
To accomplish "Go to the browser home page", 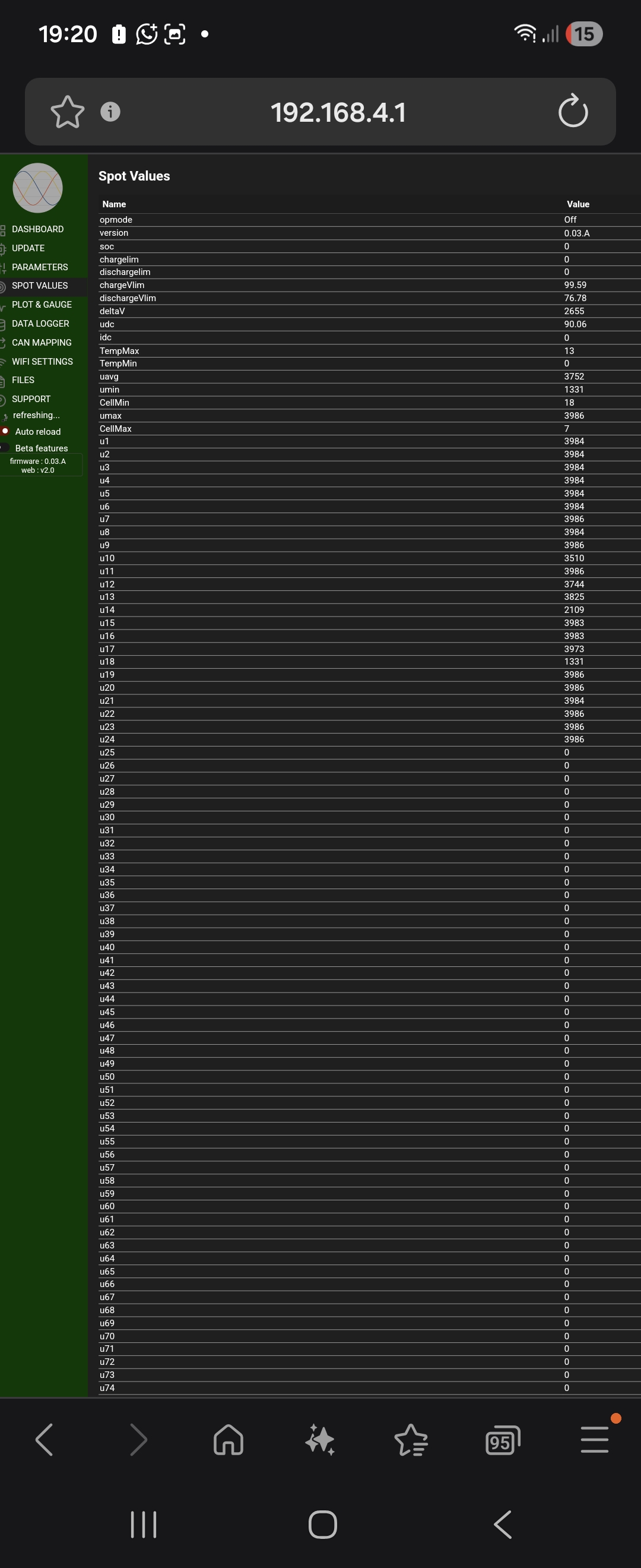I will click(229, 1440).
